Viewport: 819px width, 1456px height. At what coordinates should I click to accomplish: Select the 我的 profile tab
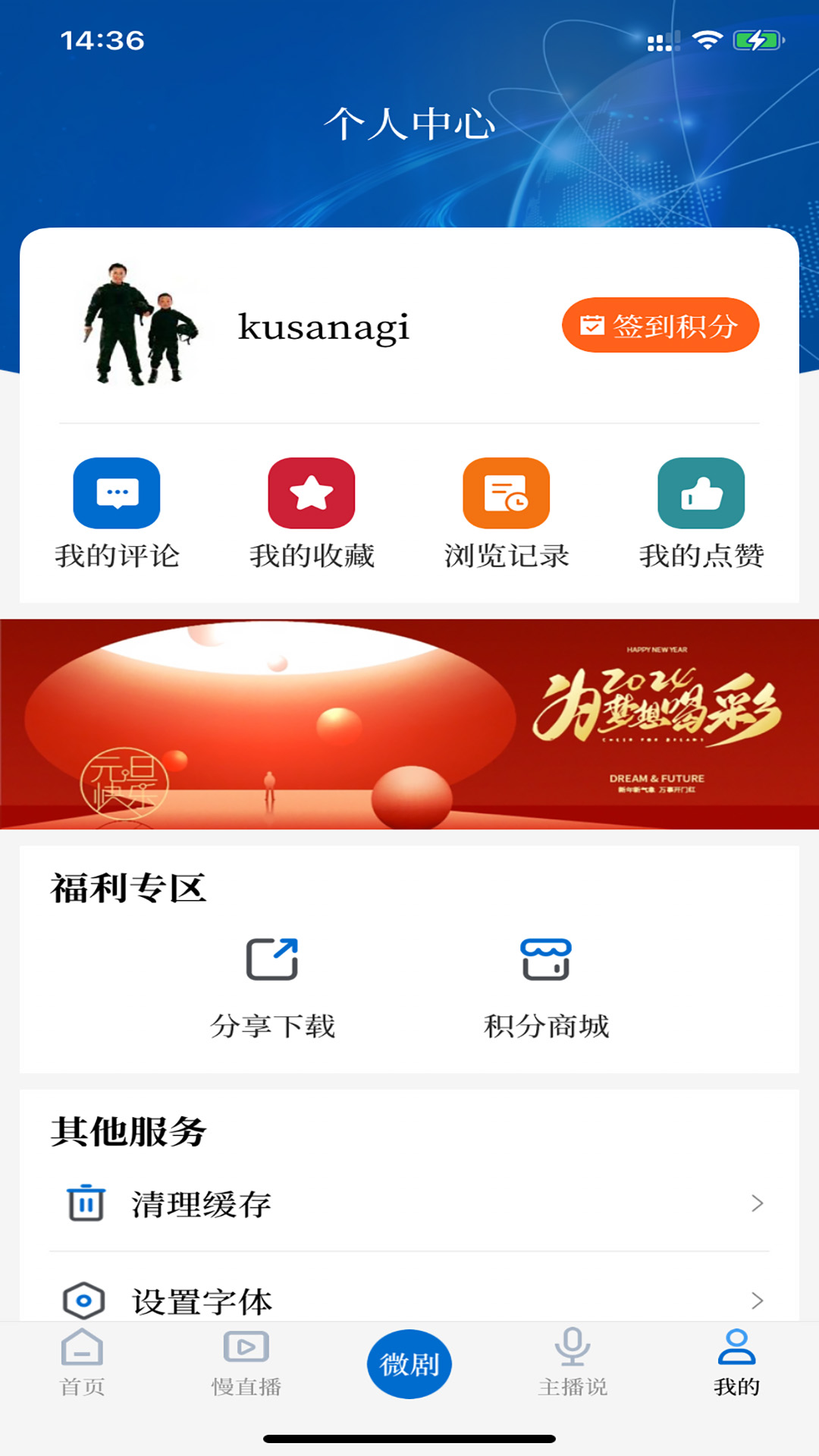tap(736, 1363)
